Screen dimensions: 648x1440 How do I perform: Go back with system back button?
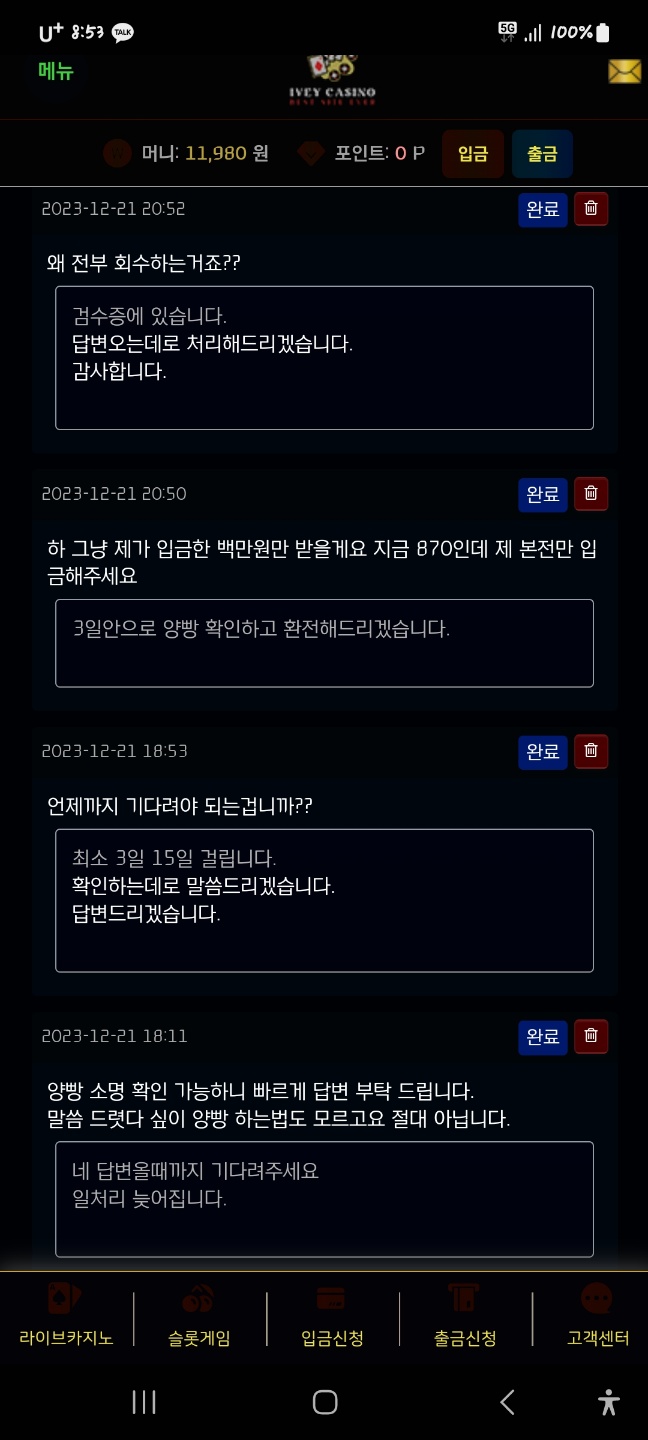click(507, 1402)
